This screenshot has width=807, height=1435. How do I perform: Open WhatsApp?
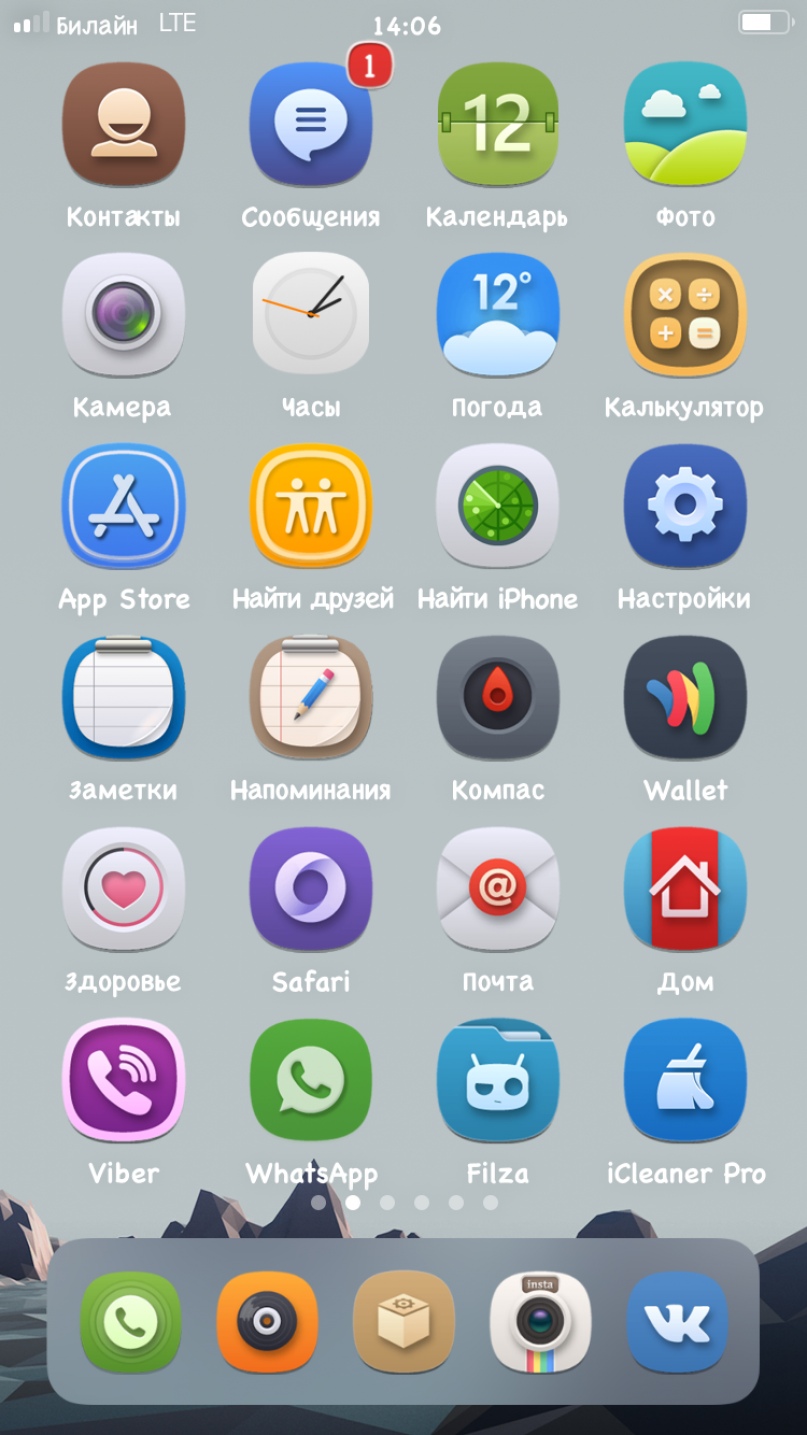[x=310, y=1080]
